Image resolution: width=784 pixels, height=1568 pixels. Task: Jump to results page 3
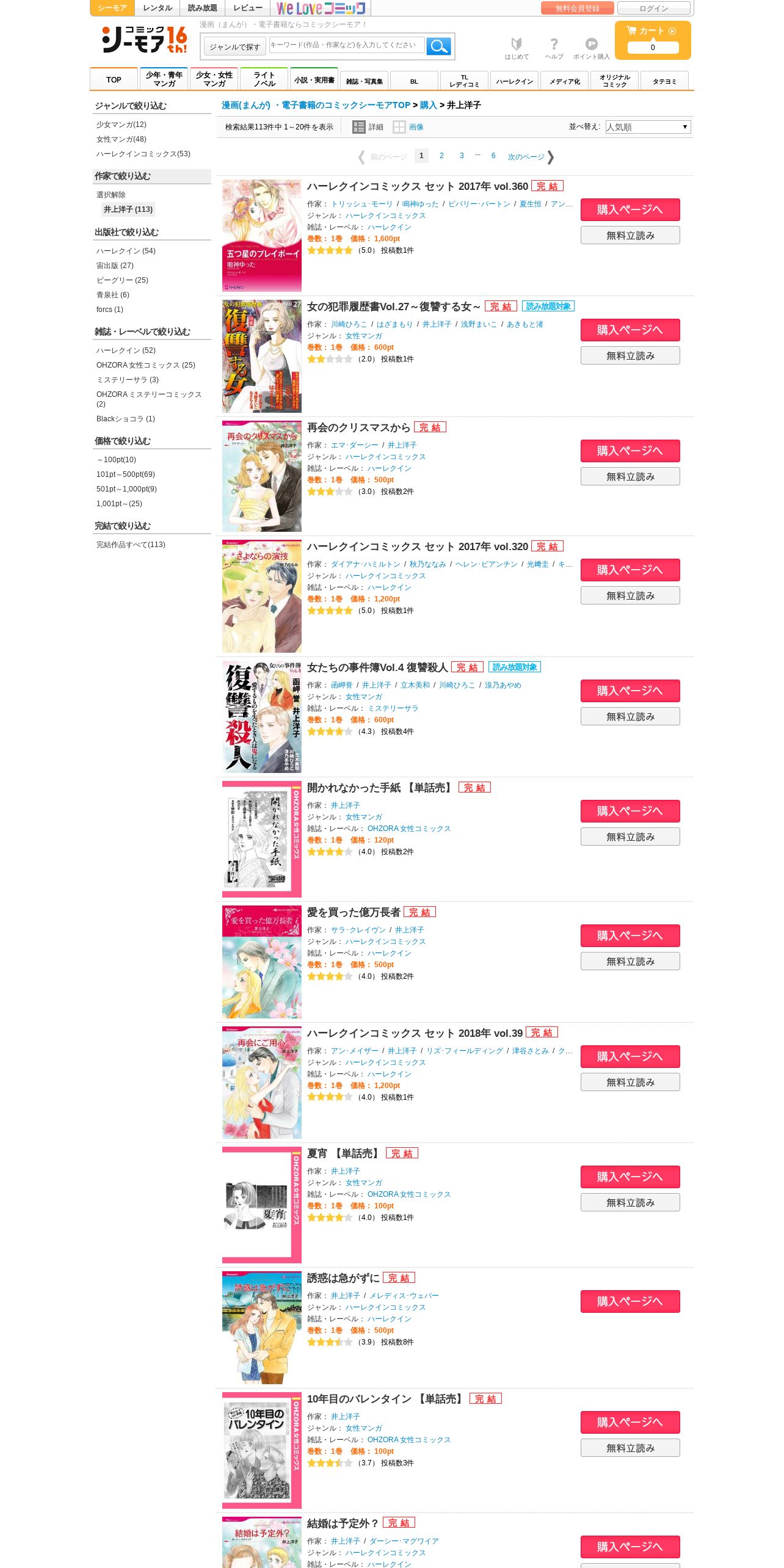click(462, 156)
